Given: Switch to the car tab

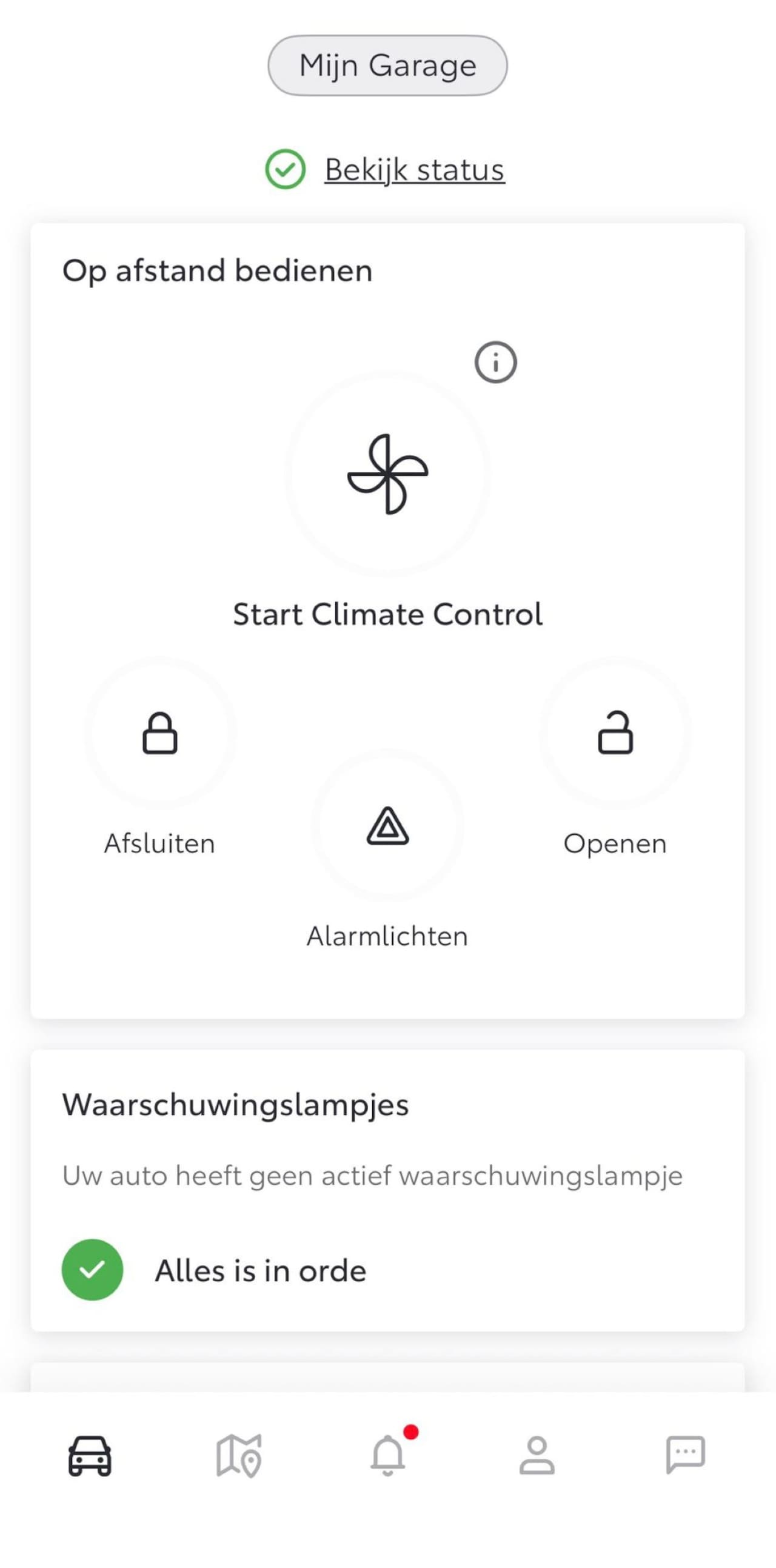Looking at the screenshot, I should point(90,1455).
